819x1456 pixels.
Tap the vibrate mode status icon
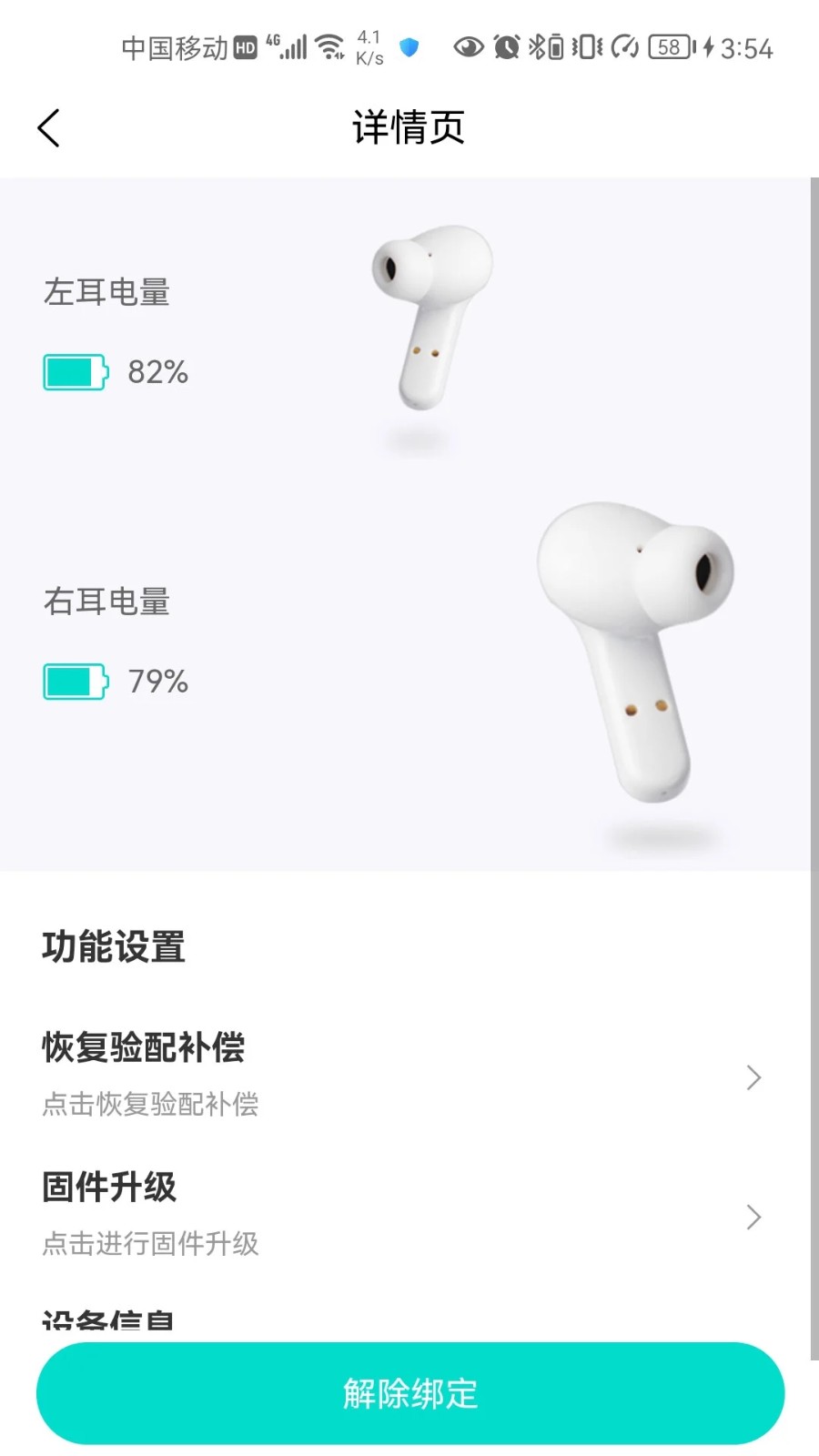click(x=587, y=45)
